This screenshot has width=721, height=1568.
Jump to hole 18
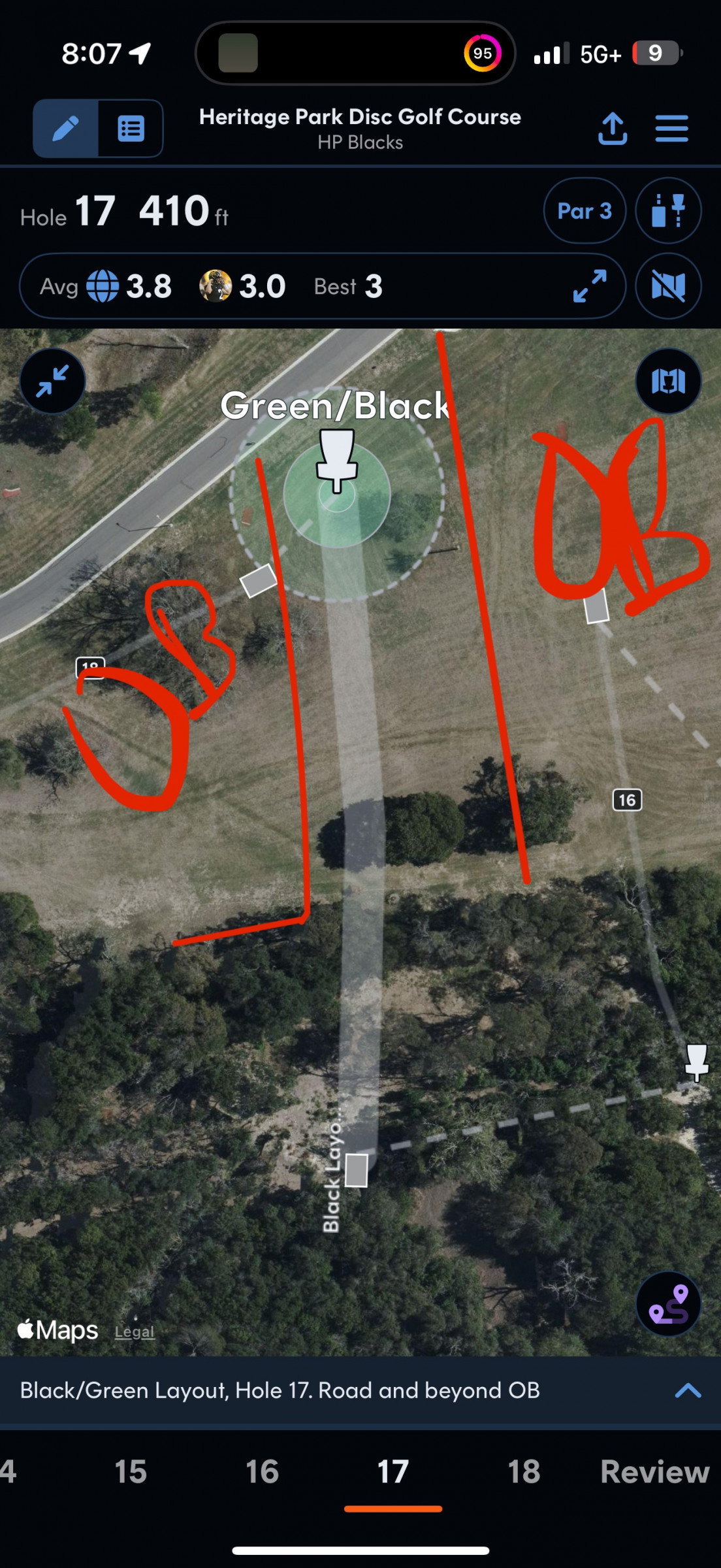[524, 1472]
